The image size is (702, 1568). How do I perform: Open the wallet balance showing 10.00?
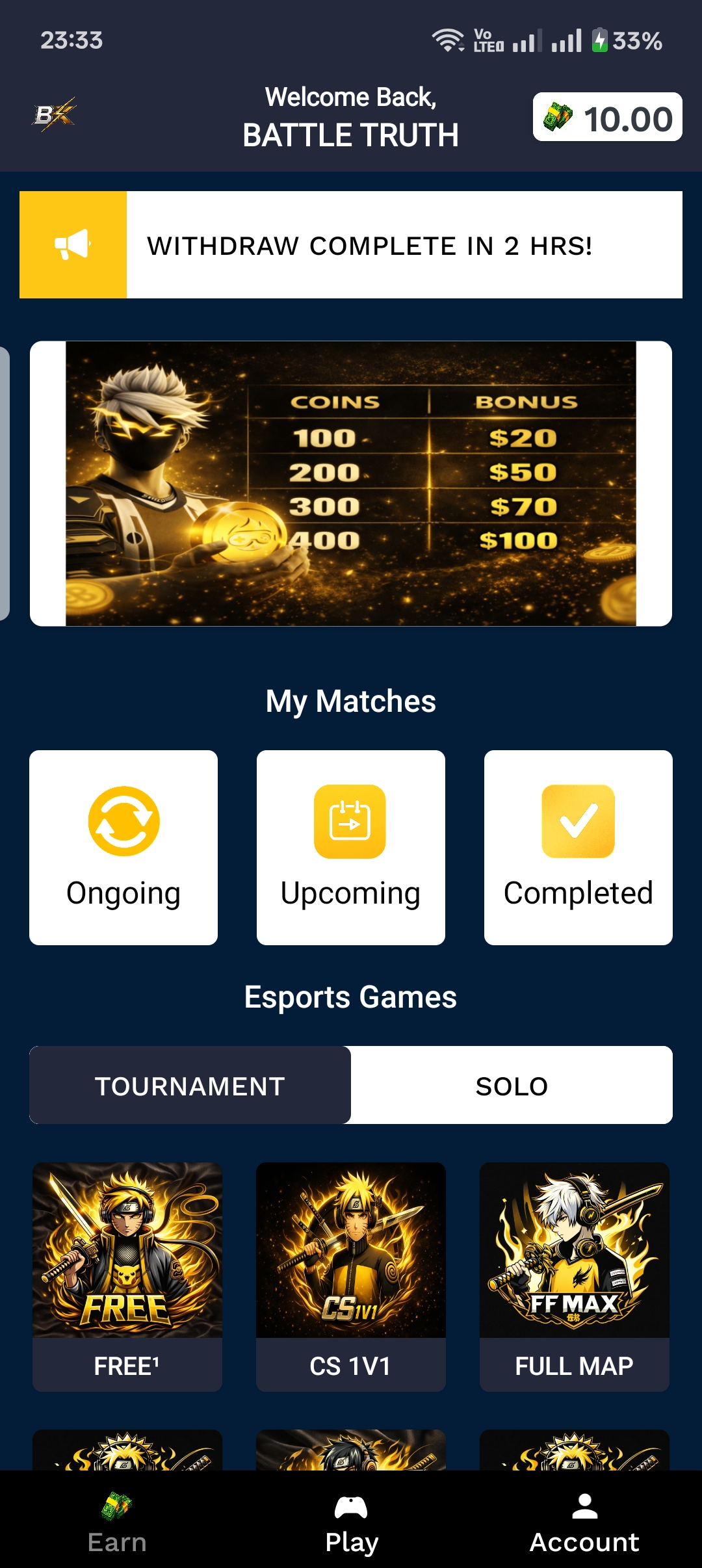(x=607, y=118)
